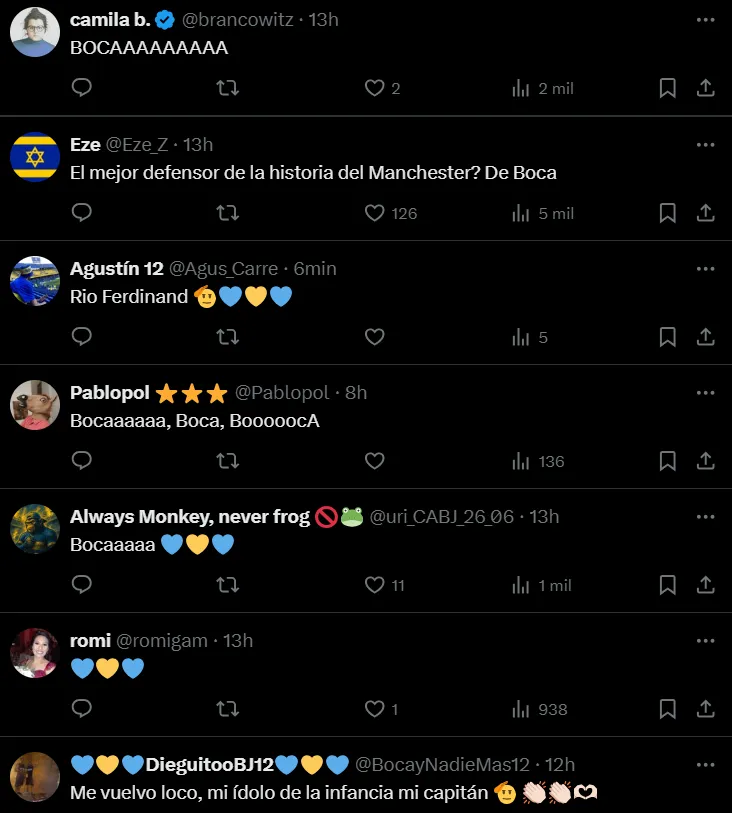Open the @Eze_Z profile handle
Viewport: 732px width, 813px height.
(141, 145)
